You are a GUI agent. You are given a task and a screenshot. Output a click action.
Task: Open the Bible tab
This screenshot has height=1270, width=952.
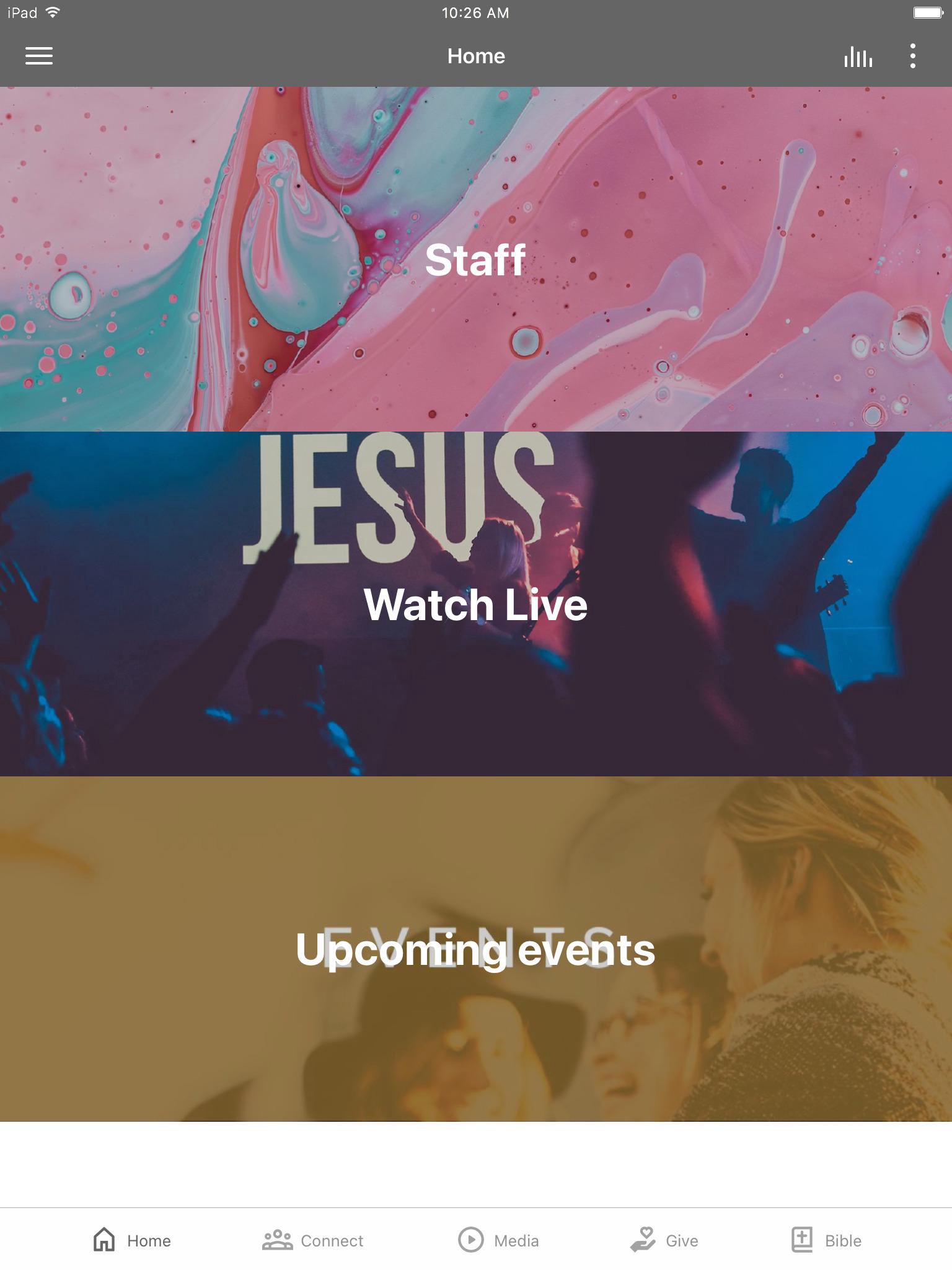click(827, 1240)
